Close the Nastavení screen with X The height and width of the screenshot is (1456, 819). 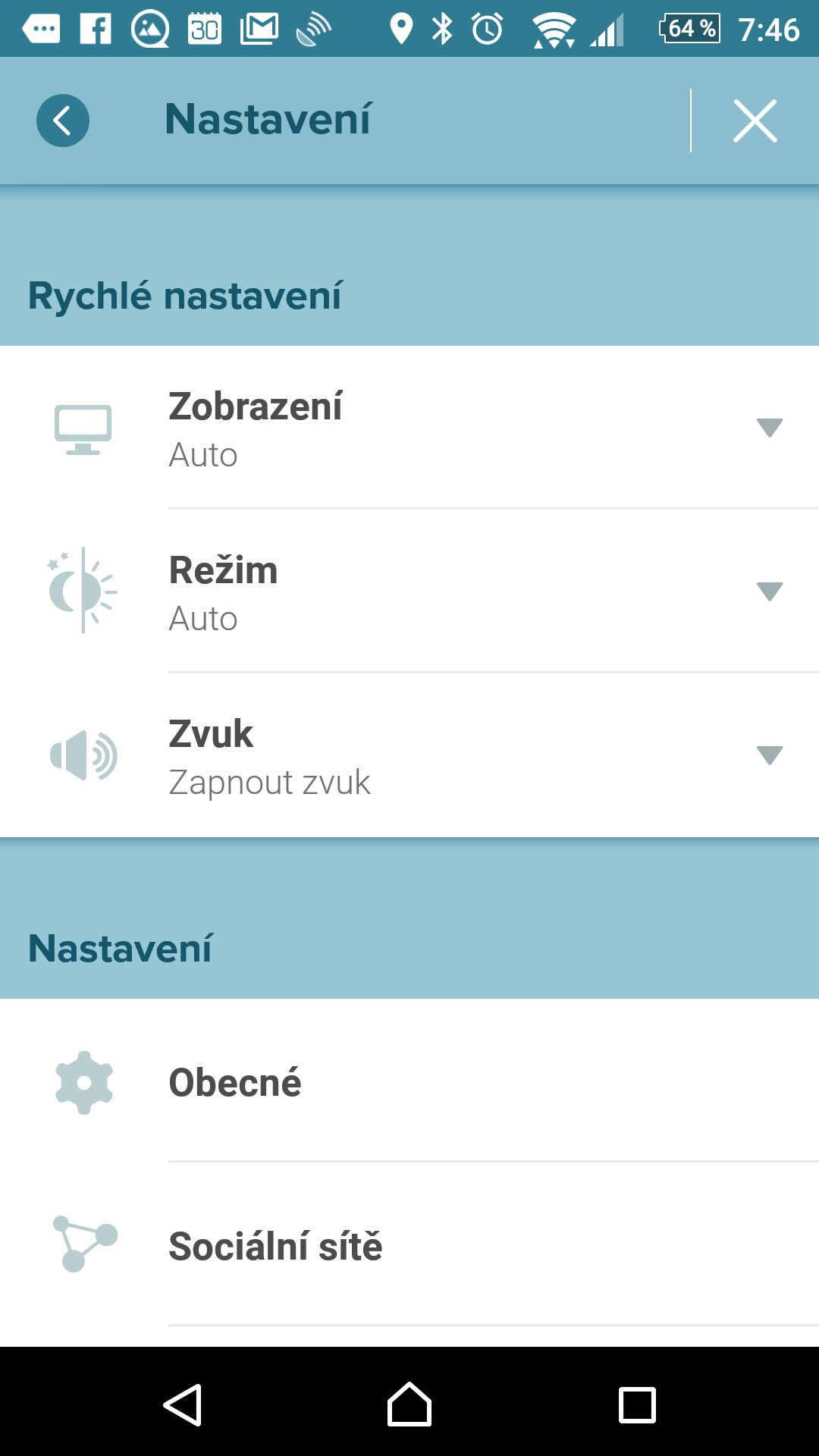(755, 121)
